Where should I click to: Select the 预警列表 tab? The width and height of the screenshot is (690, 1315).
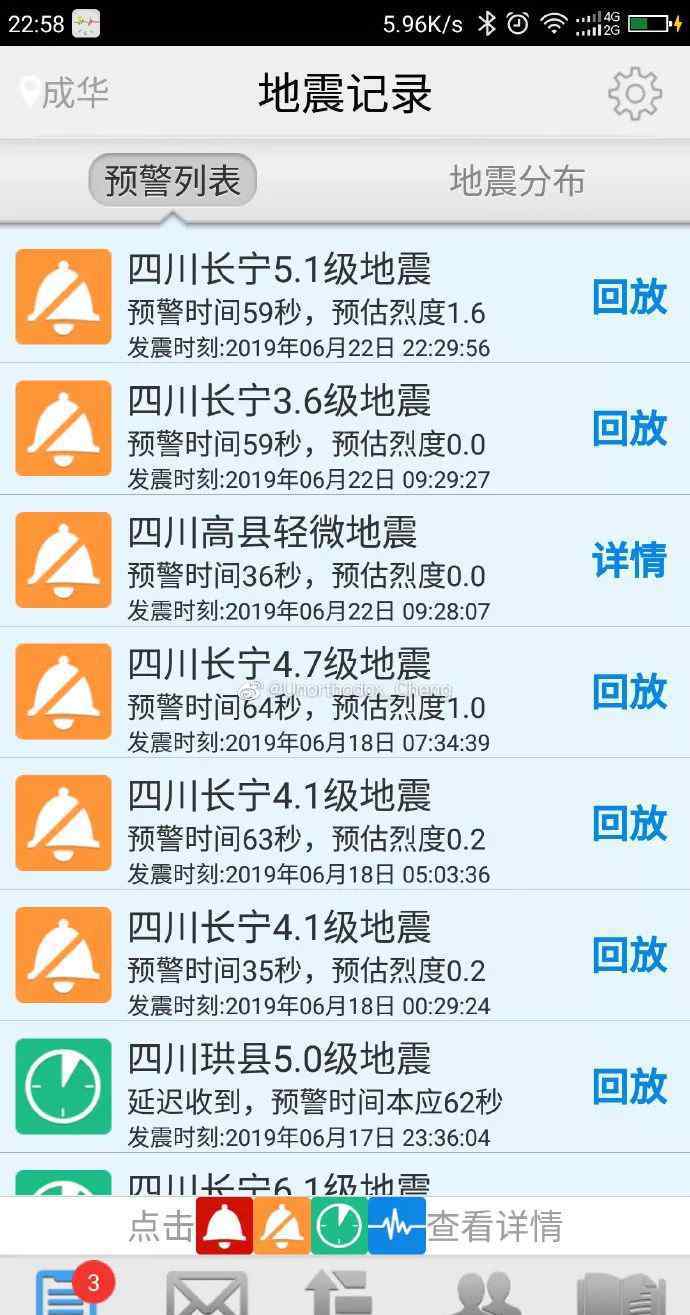click(173, 181)
